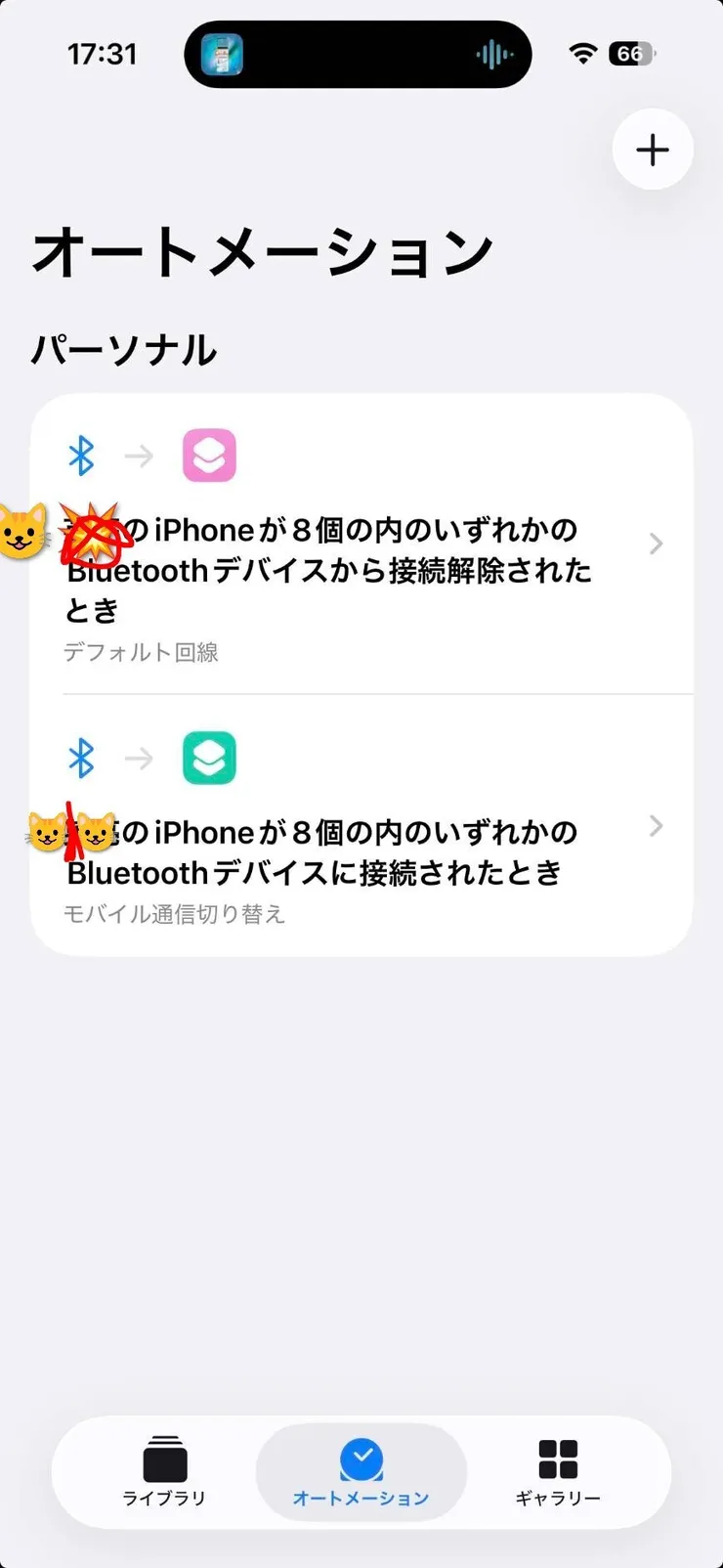Tap the Bluetooth trigger icon on first automation
This screenshot has width=723, height=1568.
pos(83,455)
